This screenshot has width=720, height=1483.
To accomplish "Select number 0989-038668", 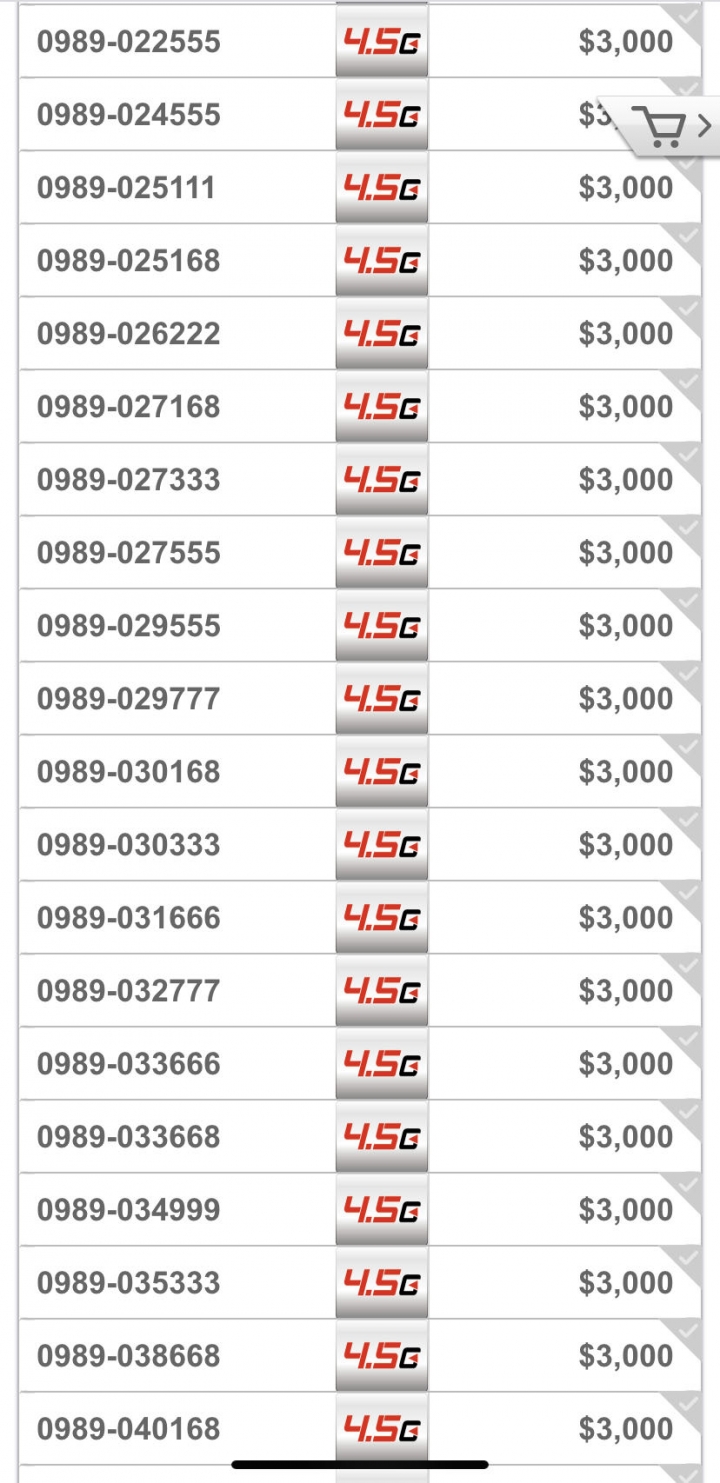I will click(x=360, y=1355).
